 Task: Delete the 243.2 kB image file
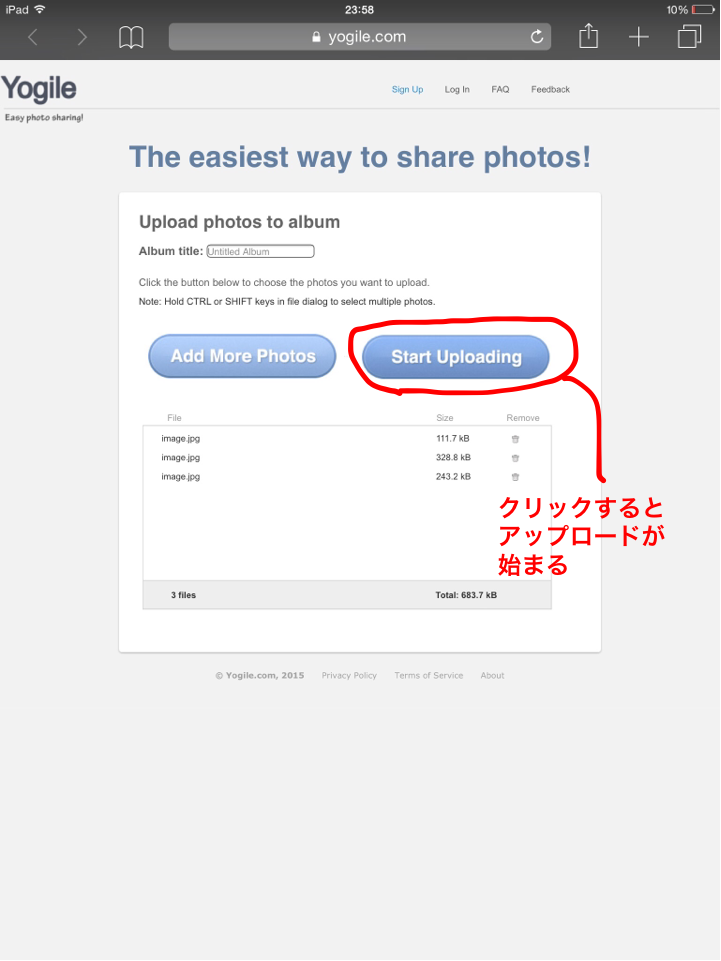coord(515,477)
